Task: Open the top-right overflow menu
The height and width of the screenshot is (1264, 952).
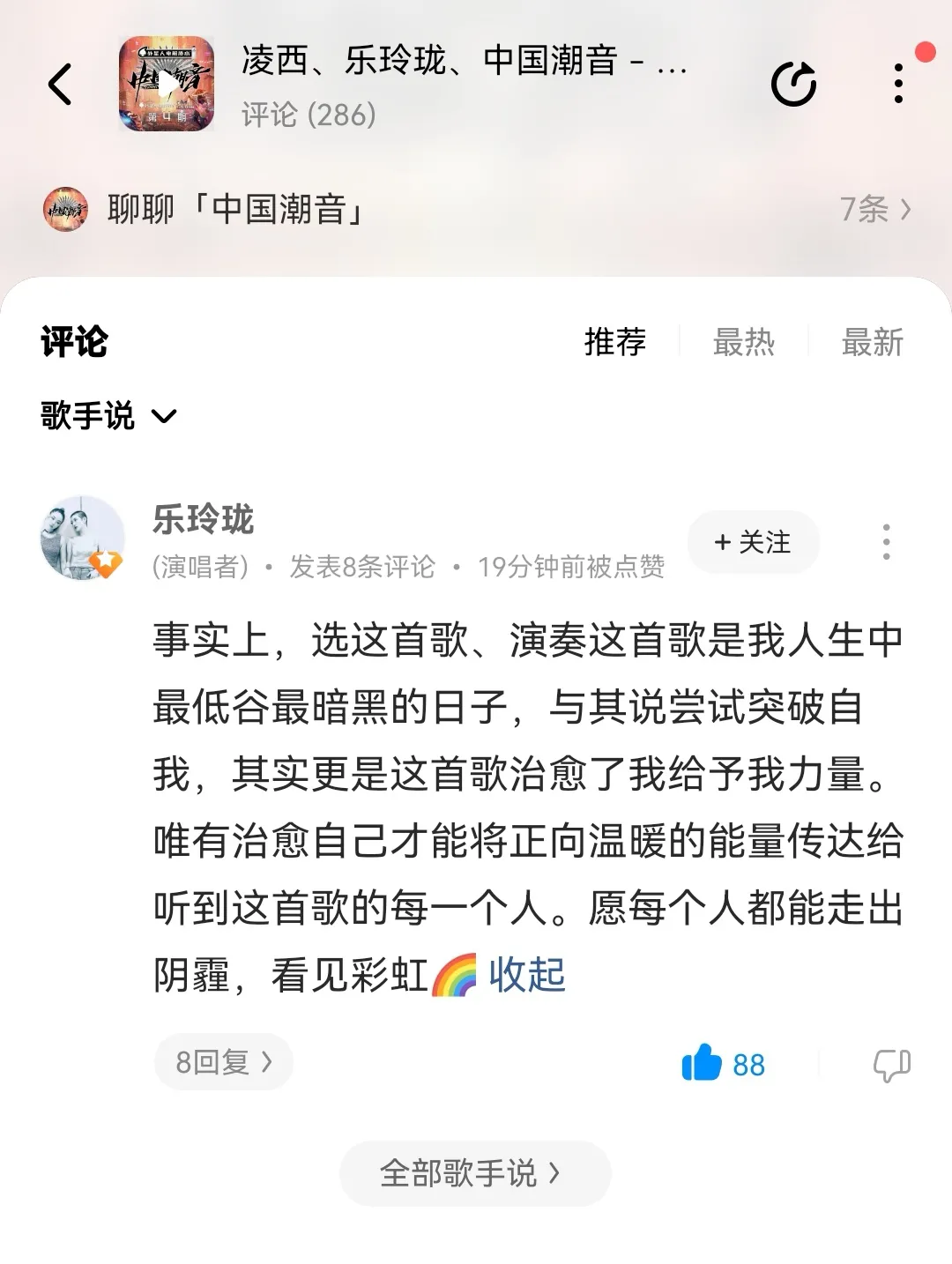Action: [x=898, y=84]
